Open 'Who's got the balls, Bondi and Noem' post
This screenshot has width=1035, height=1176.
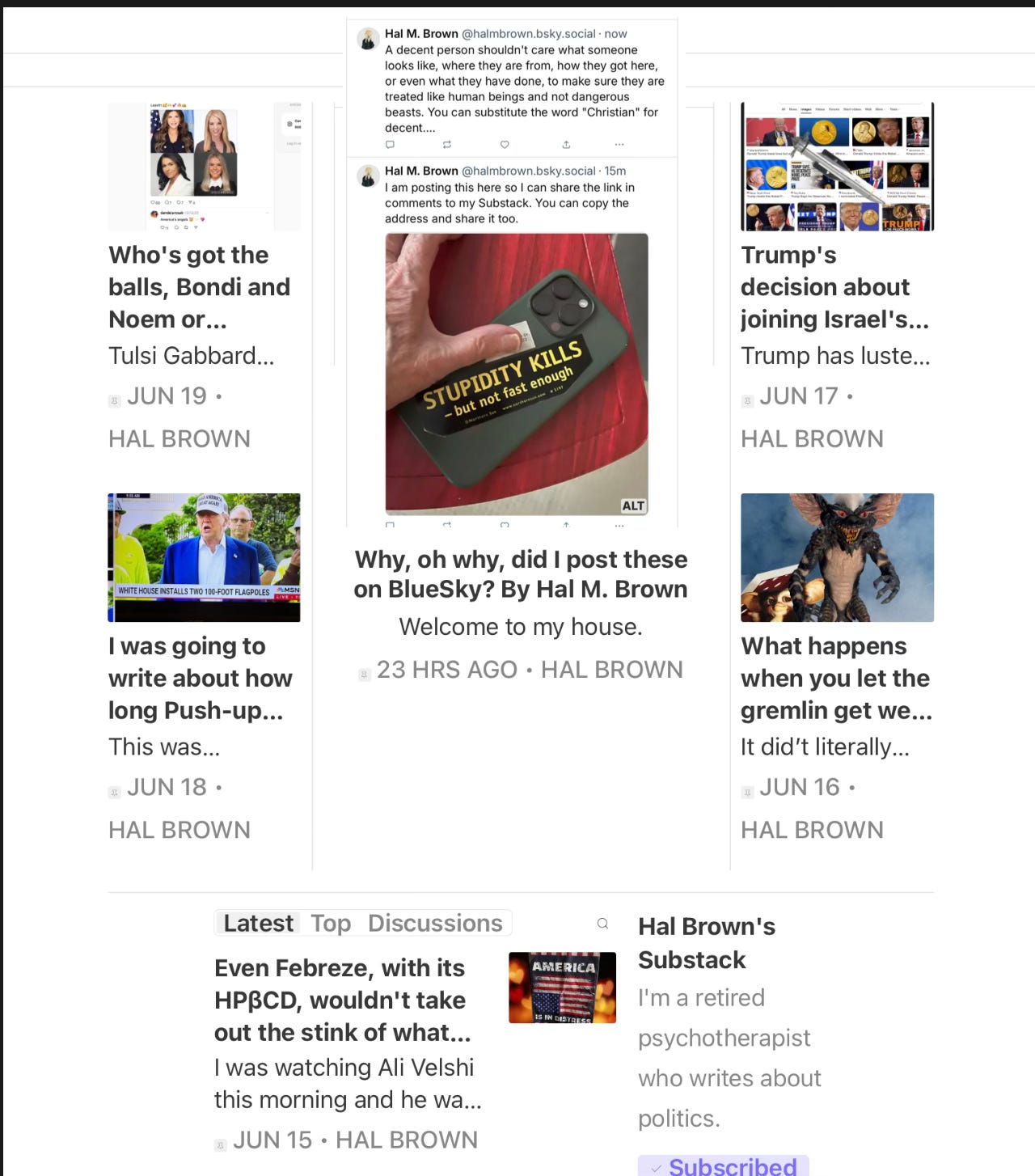[x=199, y=287]
